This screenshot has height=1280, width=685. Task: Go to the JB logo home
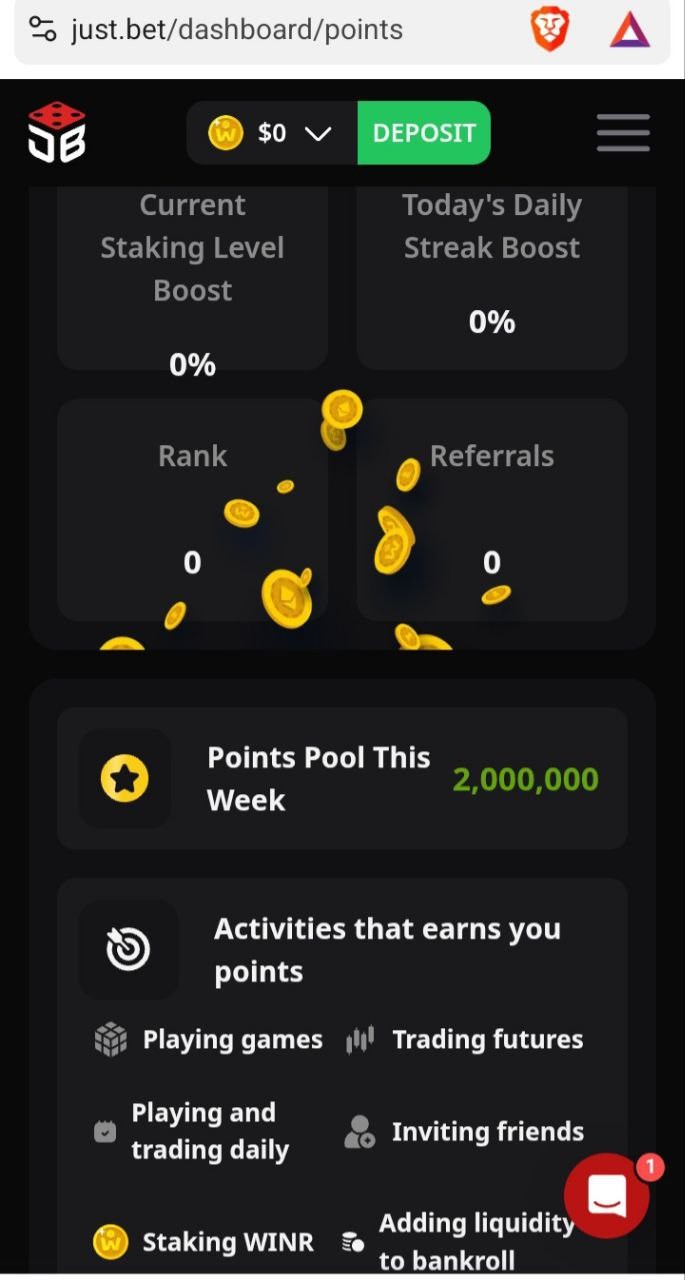[x=56, y=132]
